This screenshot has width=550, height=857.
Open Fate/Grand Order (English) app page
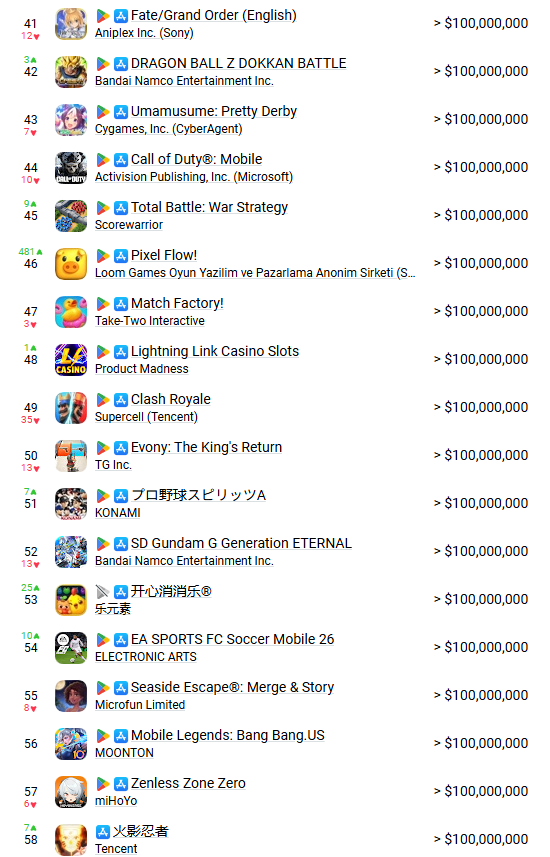coord(214,15)
